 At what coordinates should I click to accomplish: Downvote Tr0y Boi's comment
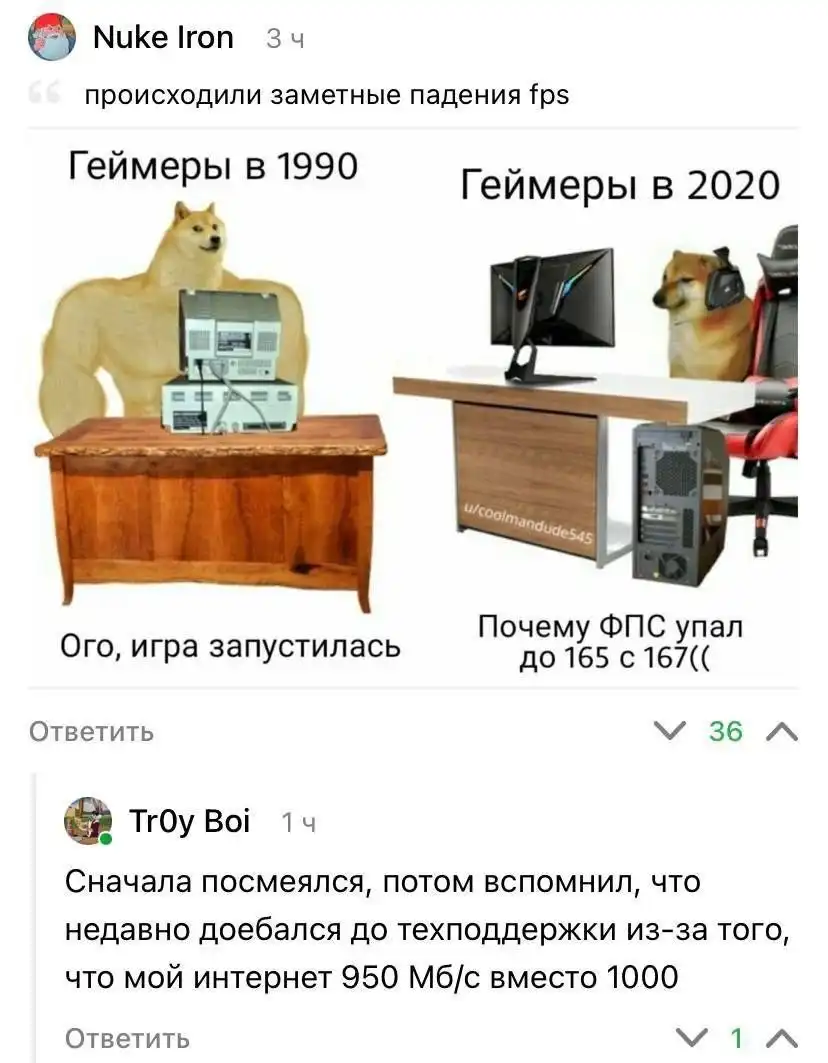pyautogui.click(x=691, y=1037)
